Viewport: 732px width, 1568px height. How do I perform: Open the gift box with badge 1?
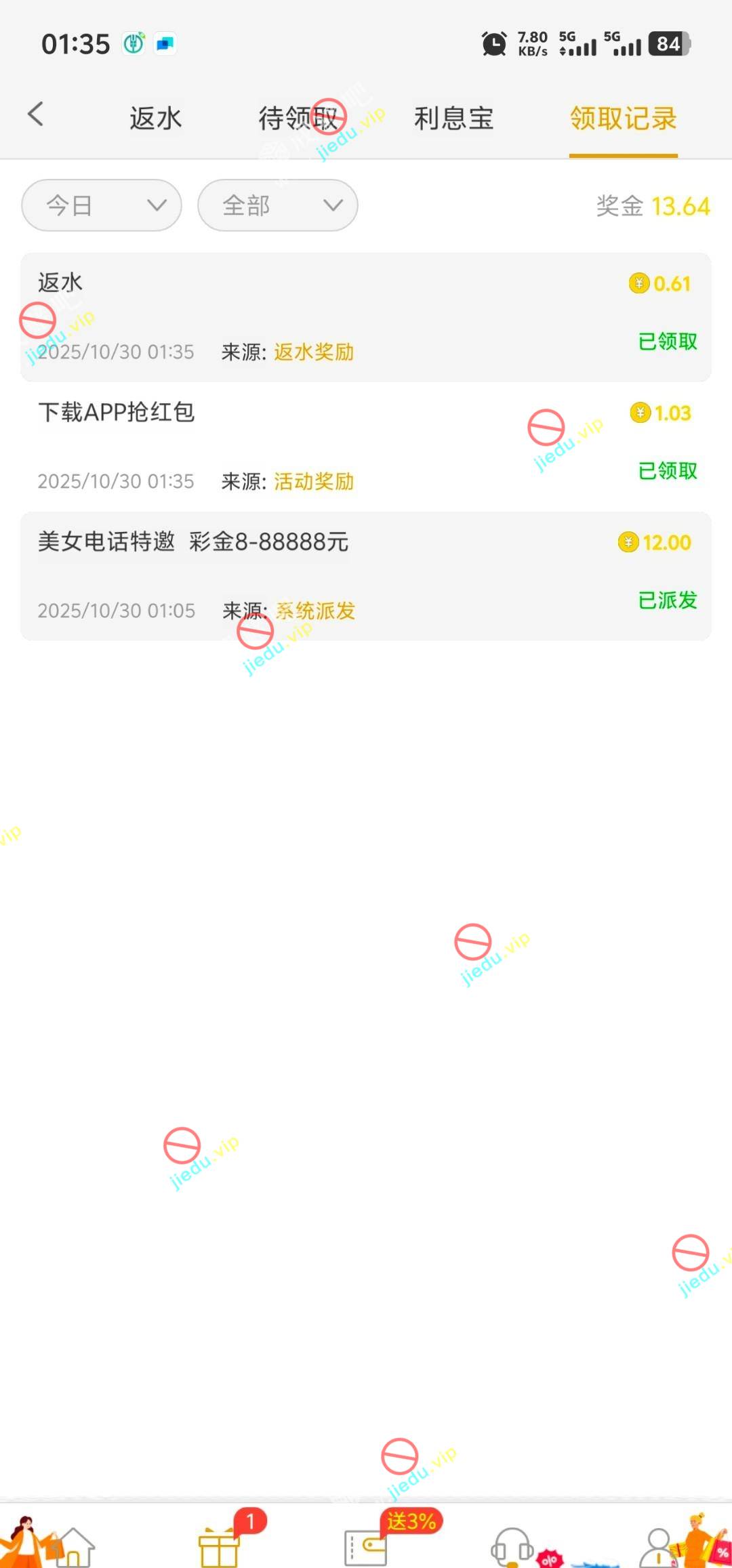[219, 1546]
